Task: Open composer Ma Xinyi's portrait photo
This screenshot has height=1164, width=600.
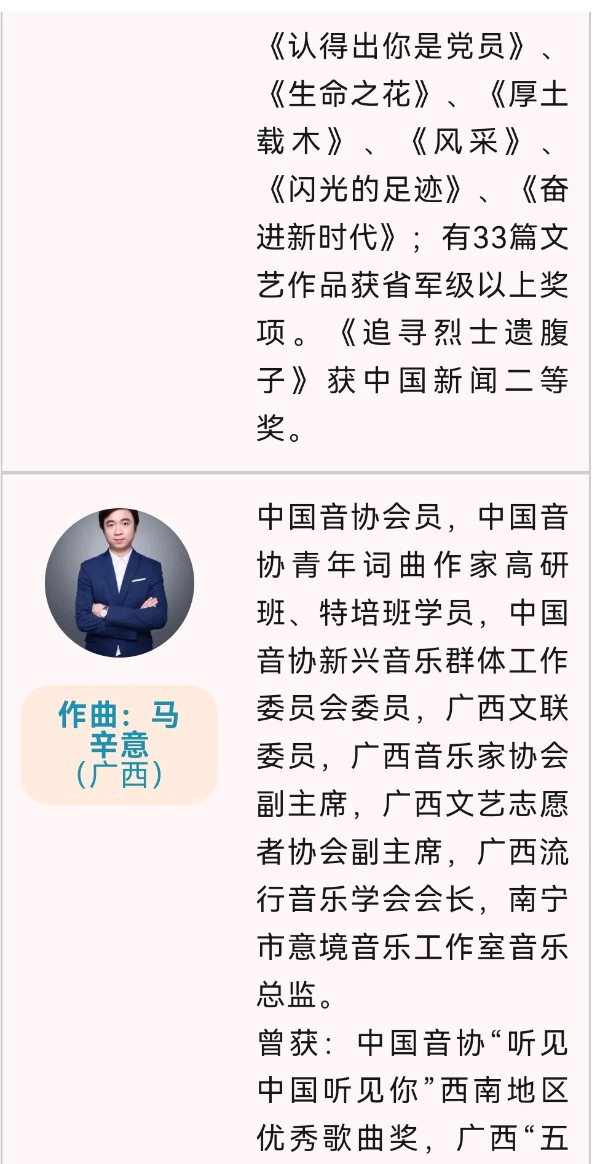Action: [119, 582]
